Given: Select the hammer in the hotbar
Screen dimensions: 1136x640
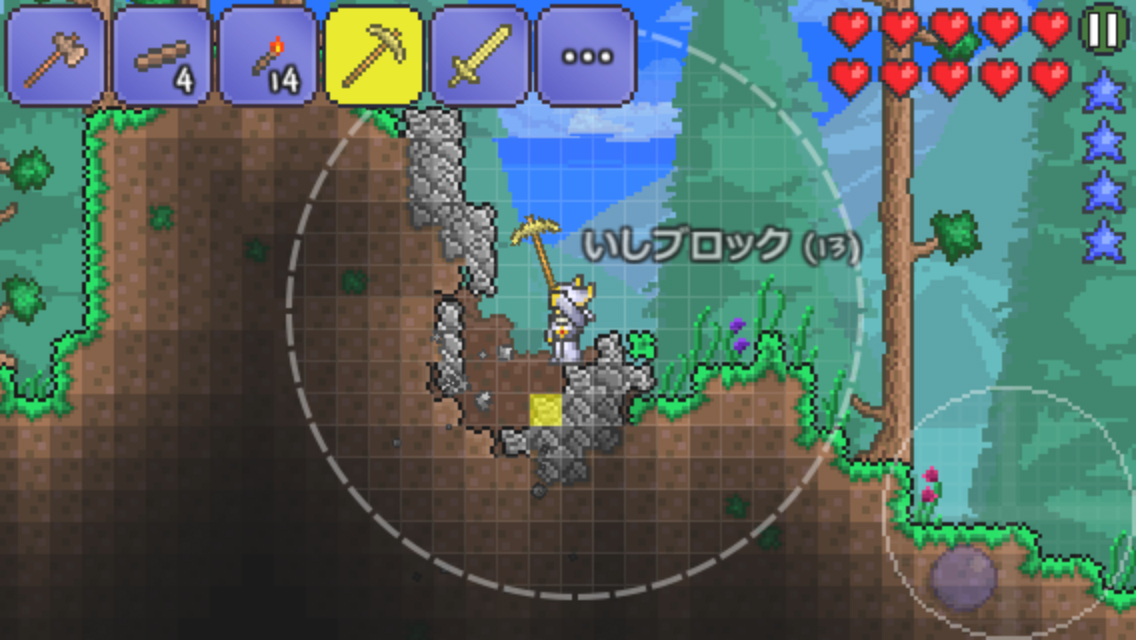Looking at the screenshot, I should coord(56,56).
